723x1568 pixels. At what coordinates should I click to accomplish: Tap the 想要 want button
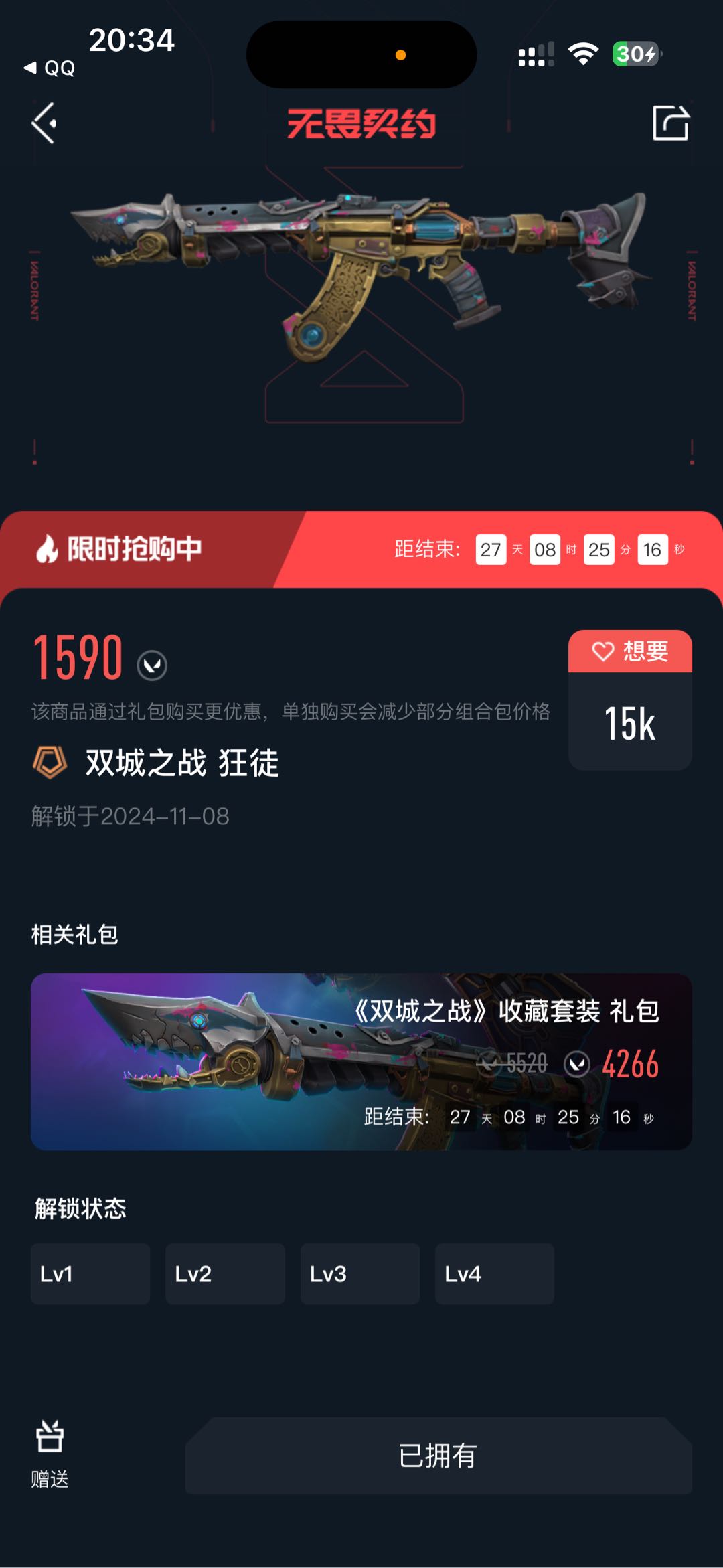pos(630,651)
